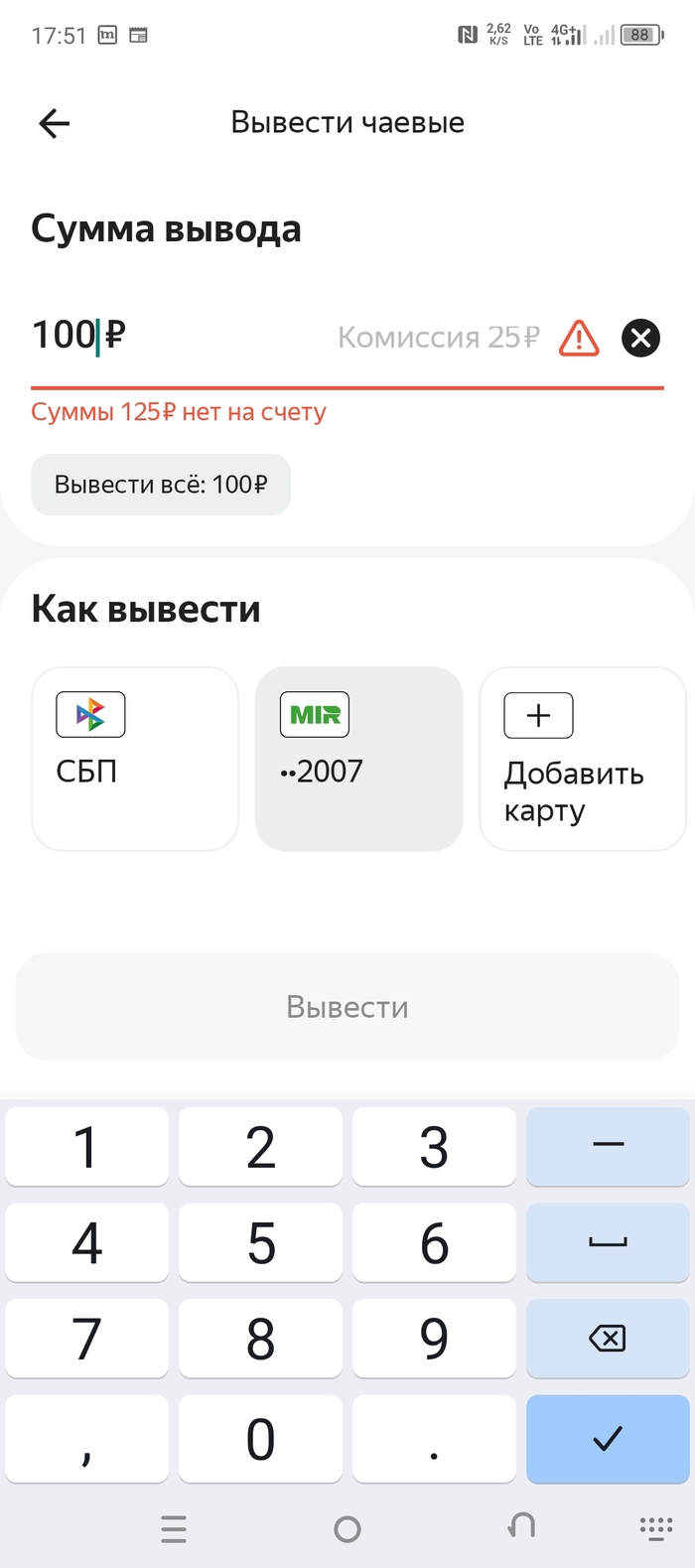Image resolution: width=695 pixels, height=1568 pixels.
Task: Select the 'Вывести всё: 100₽' chip
Action: tap(161, 485)
